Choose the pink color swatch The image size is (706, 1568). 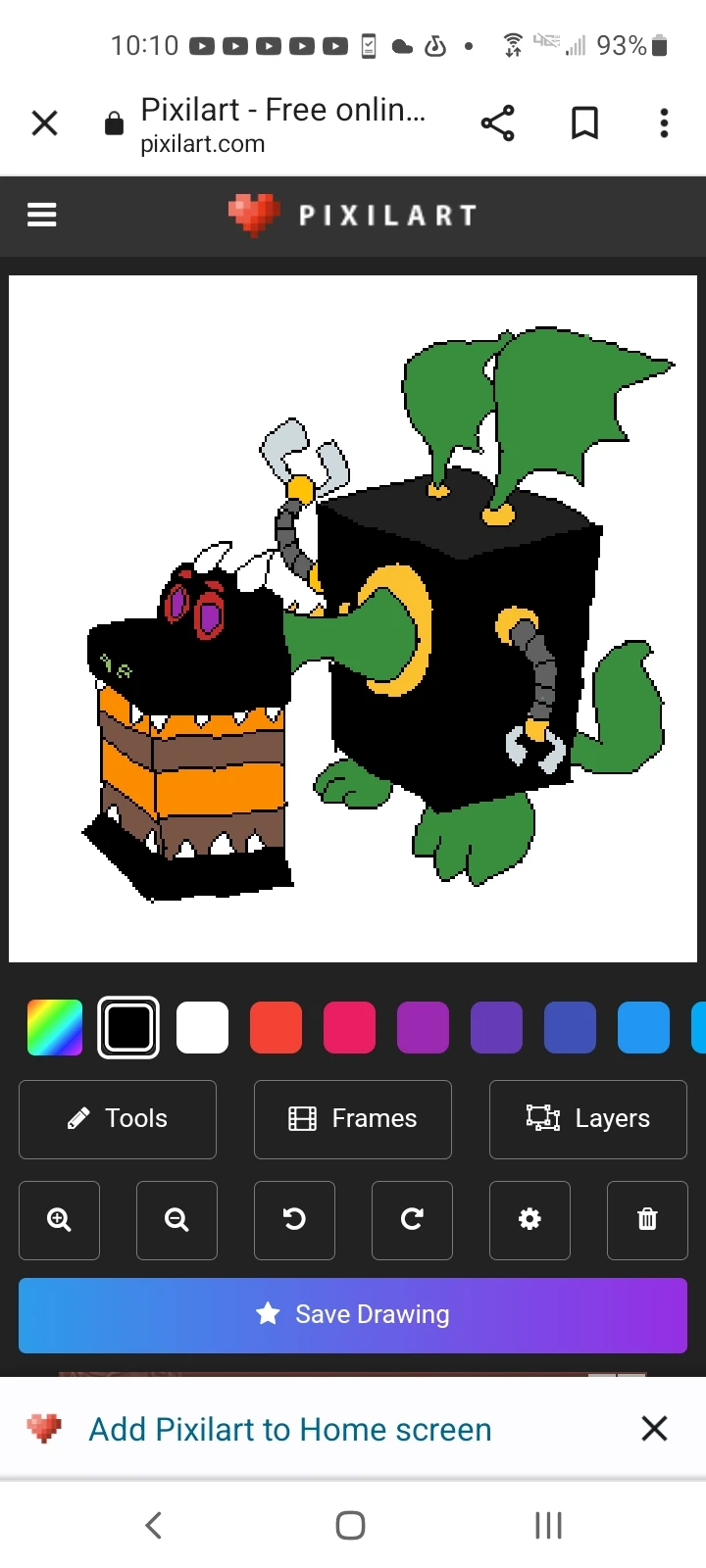(349, 1027)
